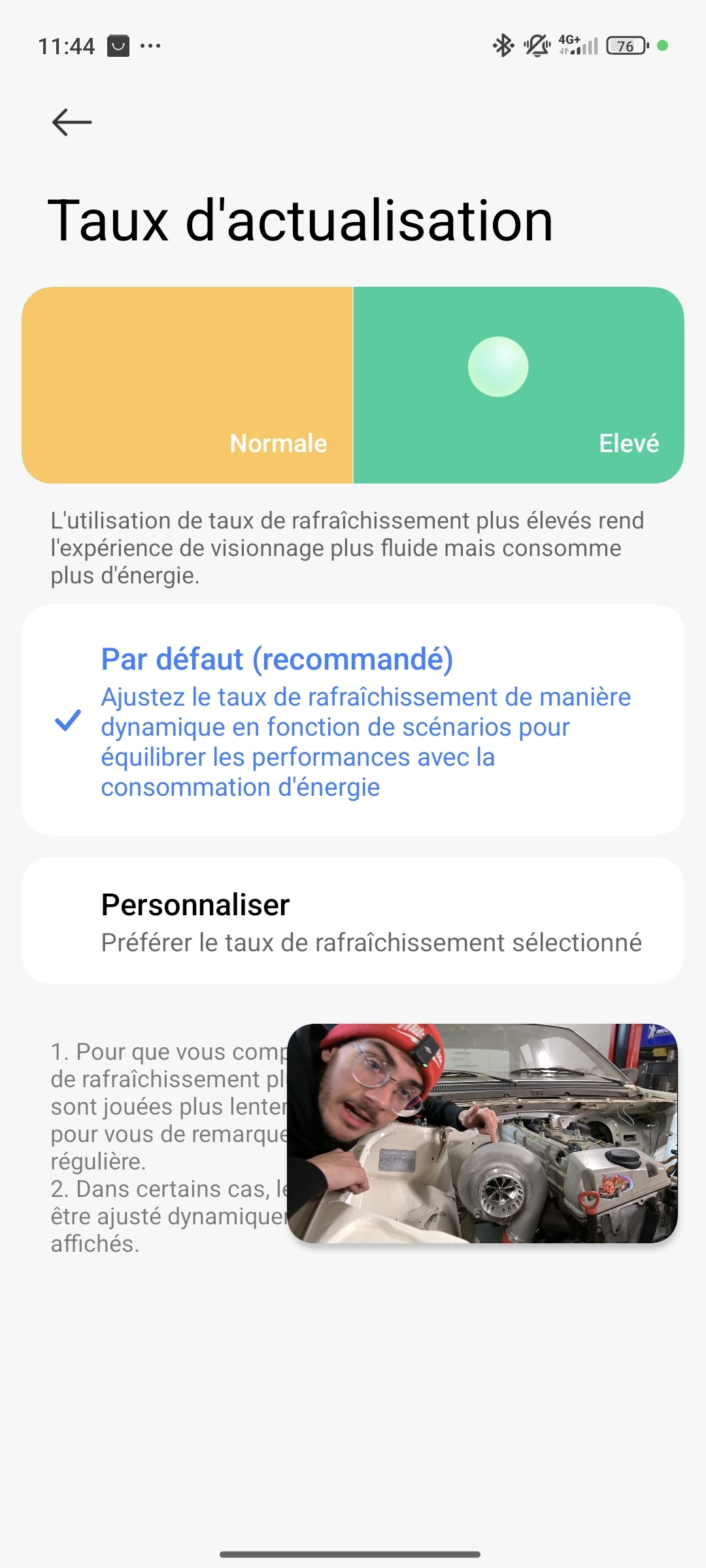Screen dimensions: 706x1568
Task: Select the Normale refresh rate panel
Action: [x=188, y=385]
